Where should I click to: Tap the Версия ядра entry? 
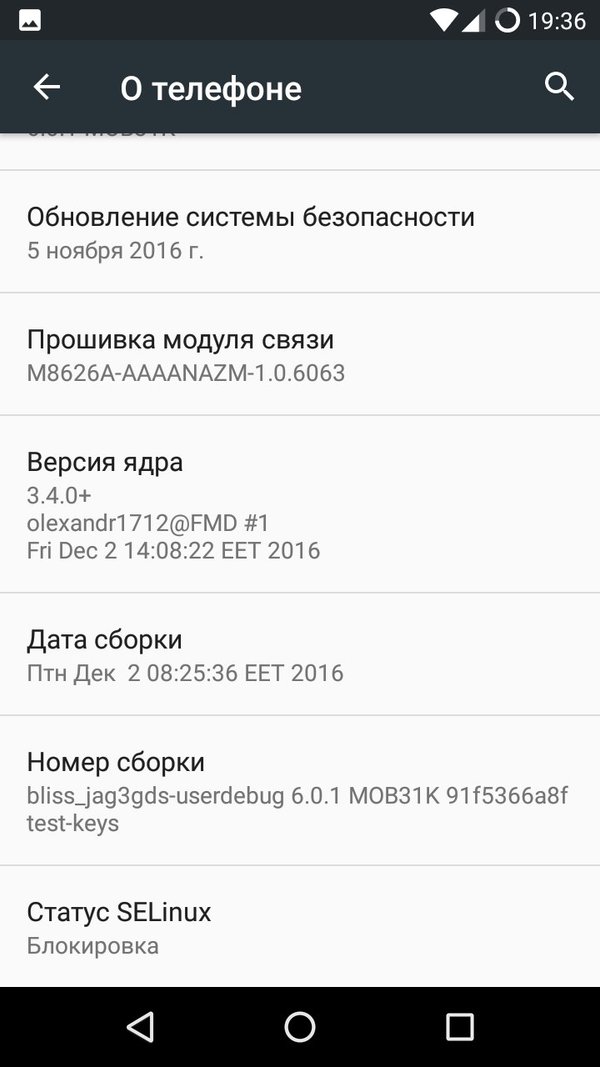coord(300,504)
